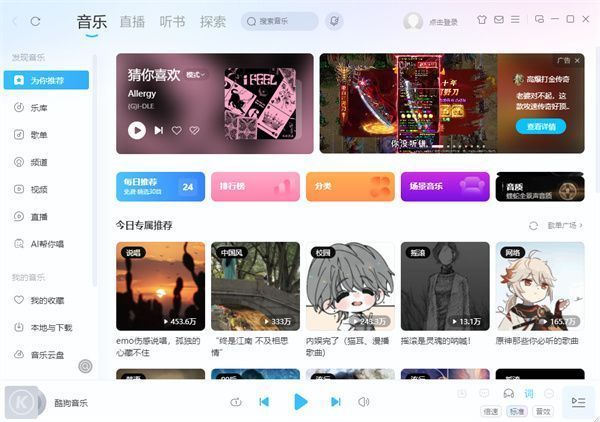Open the 听书 tab
The width and height of the screenshot is (600, 422).
pyautogui.click(x=172, y=21)
